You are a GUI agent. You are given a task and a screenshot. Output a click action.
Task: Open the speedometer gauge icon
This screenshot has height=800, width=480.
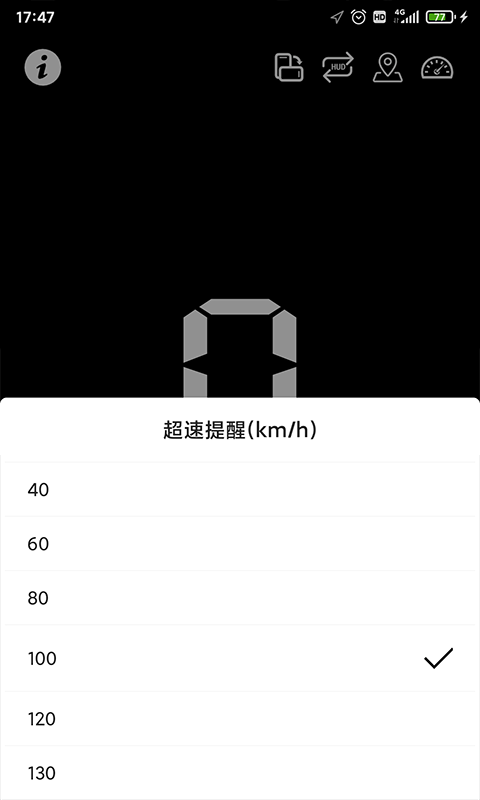(x=437, y=68)
